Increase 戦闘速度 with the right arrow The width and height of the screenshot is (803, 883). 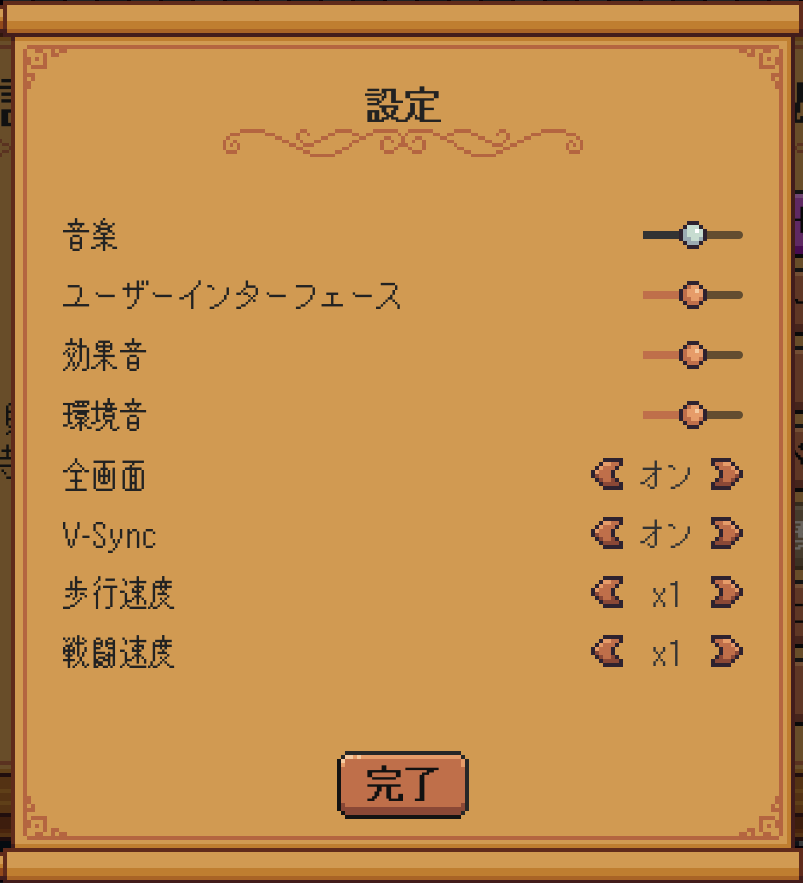click(726, 652)
